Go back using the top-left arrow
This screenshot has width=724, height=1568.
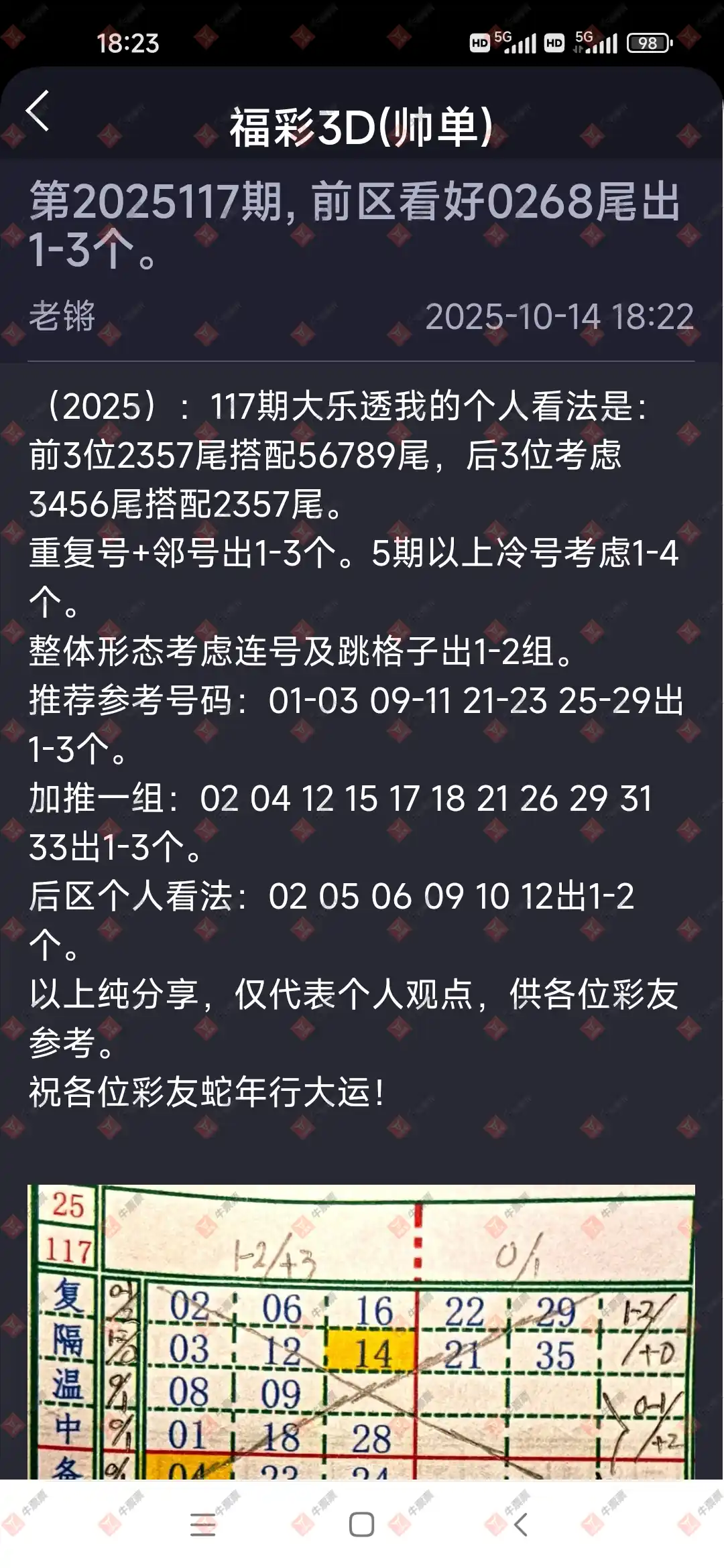[x=38, y=111]
